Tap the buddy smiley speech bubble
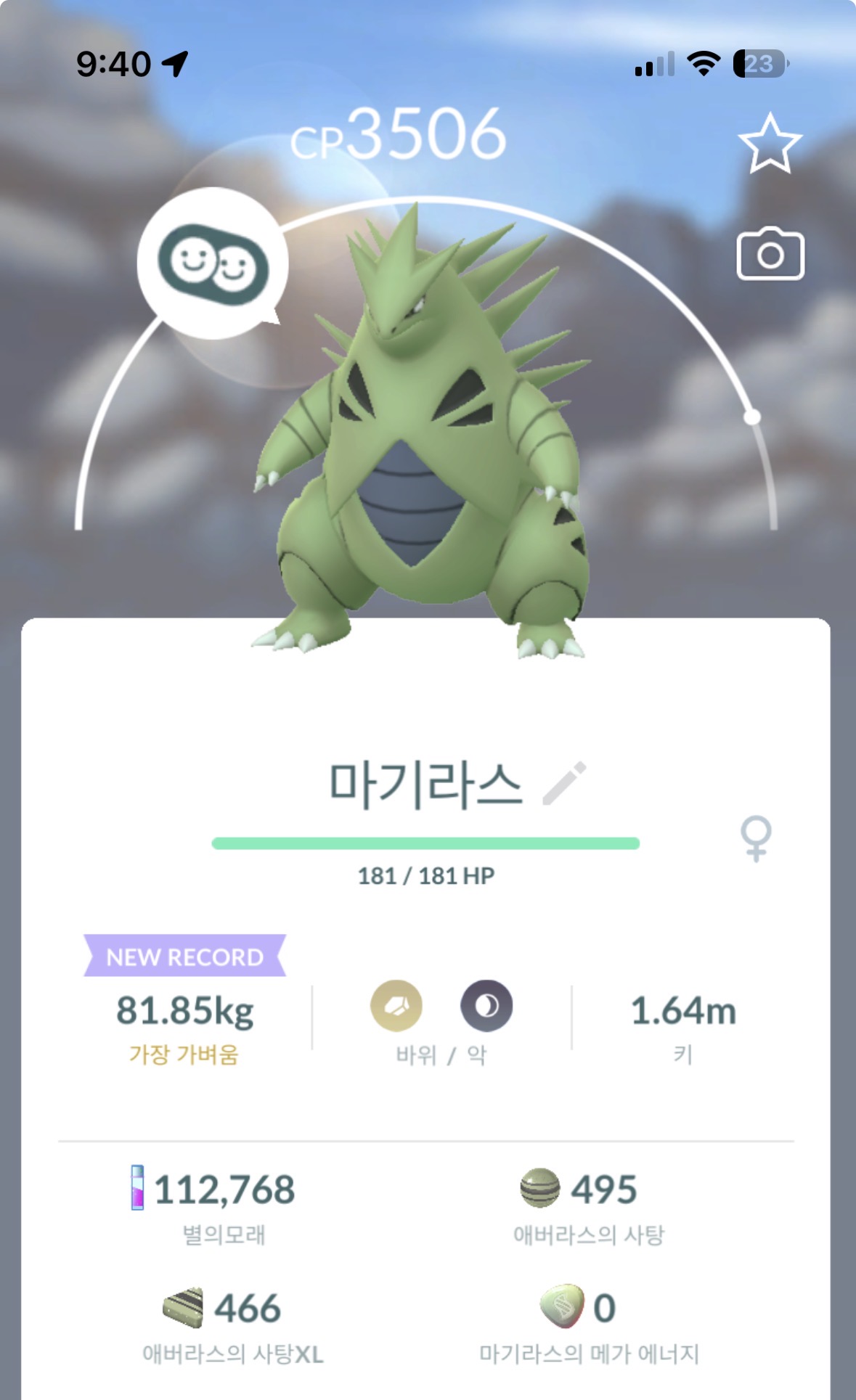 (x=213, y=263)
